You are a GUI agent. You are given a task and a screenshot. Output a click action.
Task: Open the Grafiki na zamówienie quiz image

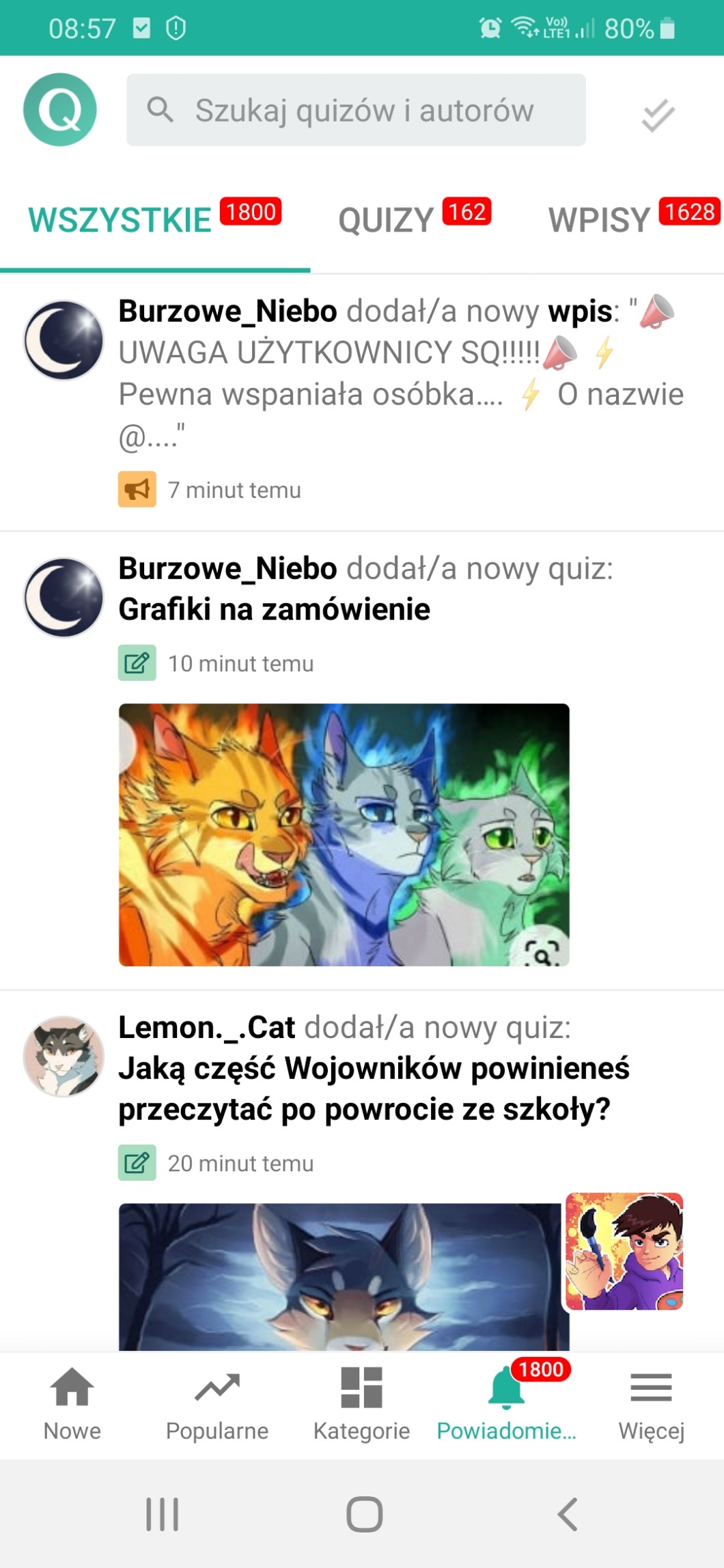coord(344,835)
